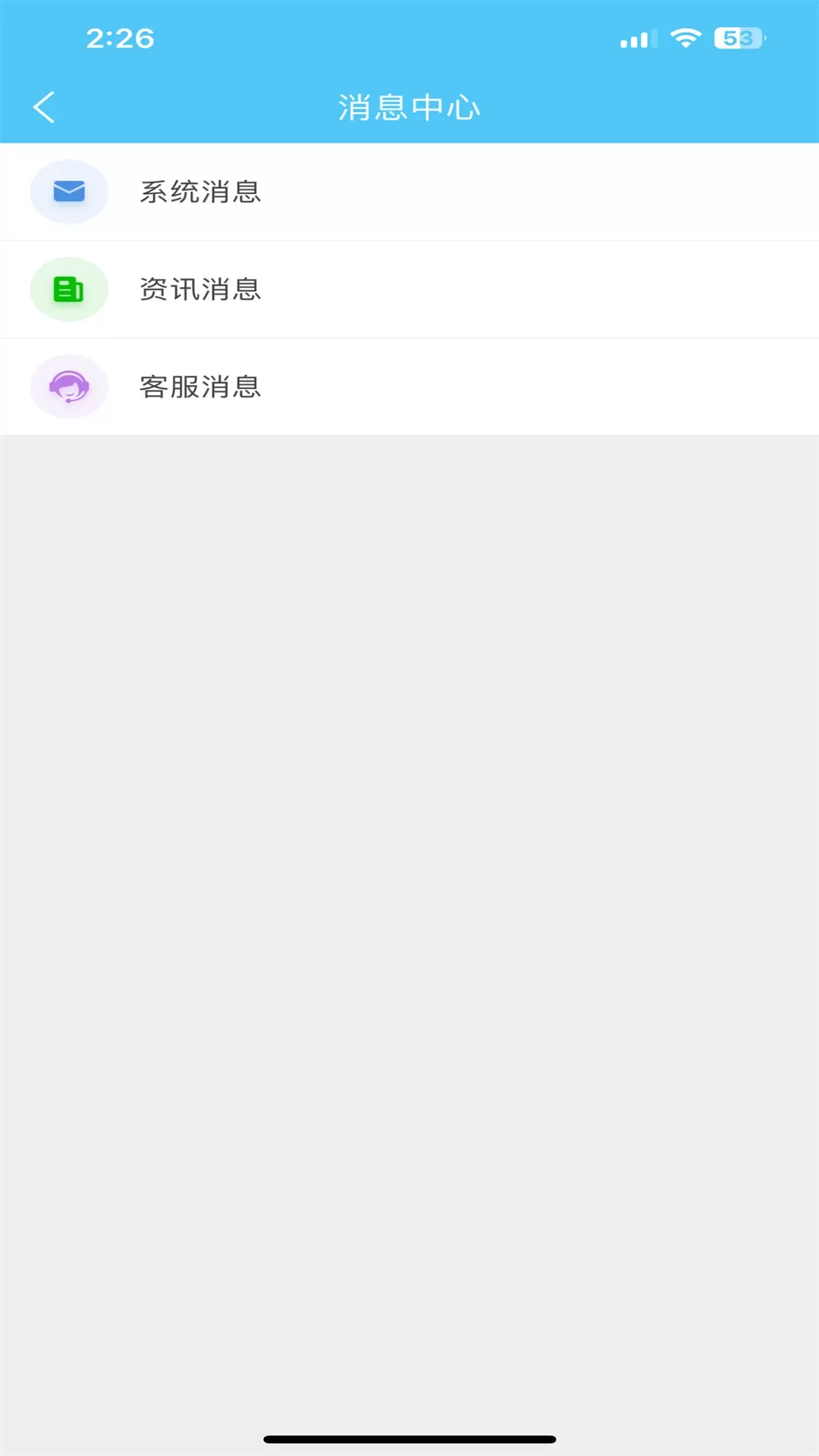
Task: Open 资讯消息 row
Action: (409, 290)
